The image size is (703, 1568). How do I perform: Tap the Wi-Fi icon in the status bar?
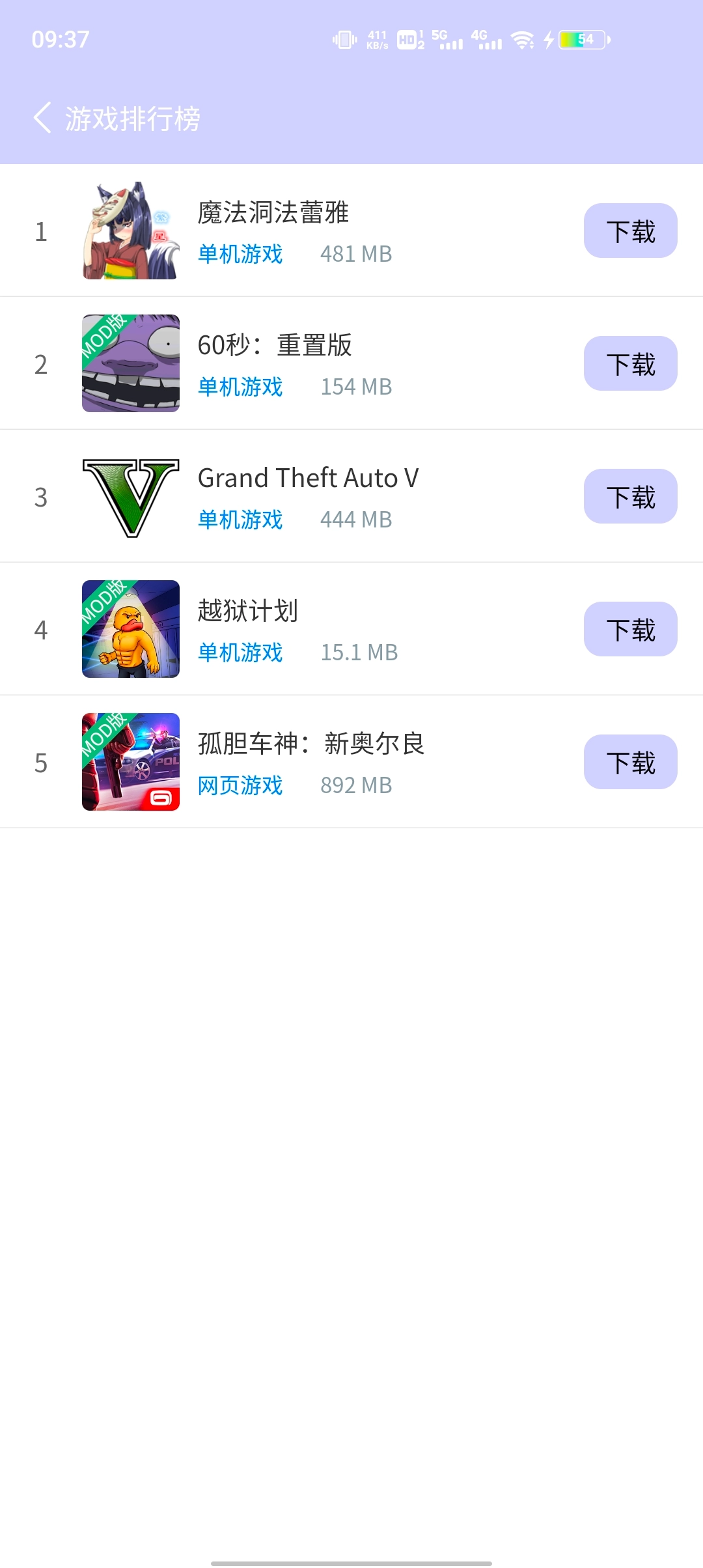pyautogui.click(x=521, y=40)
